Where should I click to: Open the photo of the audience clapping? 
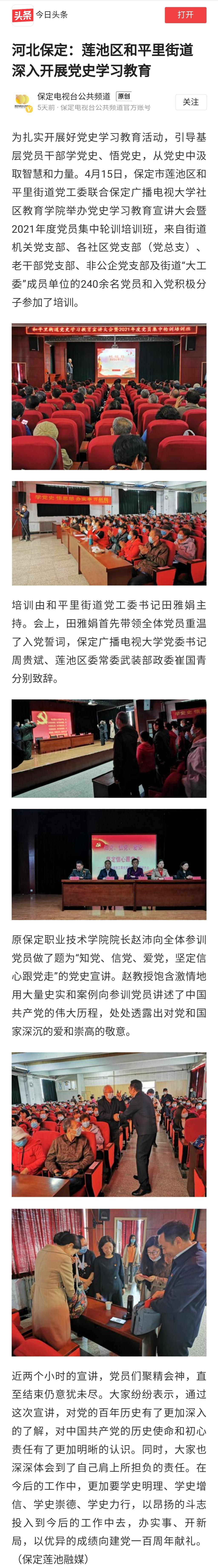point(109,533)
